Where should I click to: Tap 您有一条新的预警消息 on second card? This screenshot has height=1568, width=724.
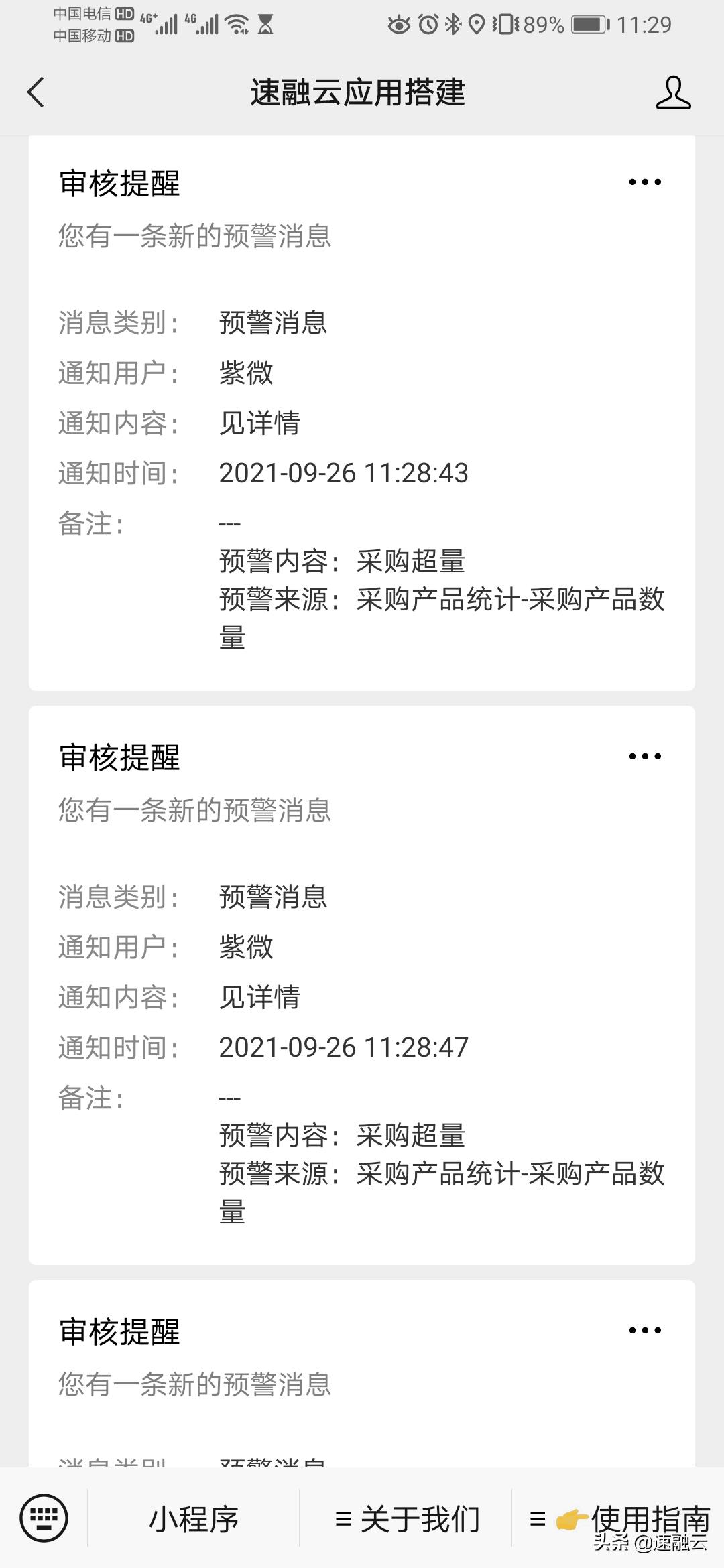(x=194, y=812)
